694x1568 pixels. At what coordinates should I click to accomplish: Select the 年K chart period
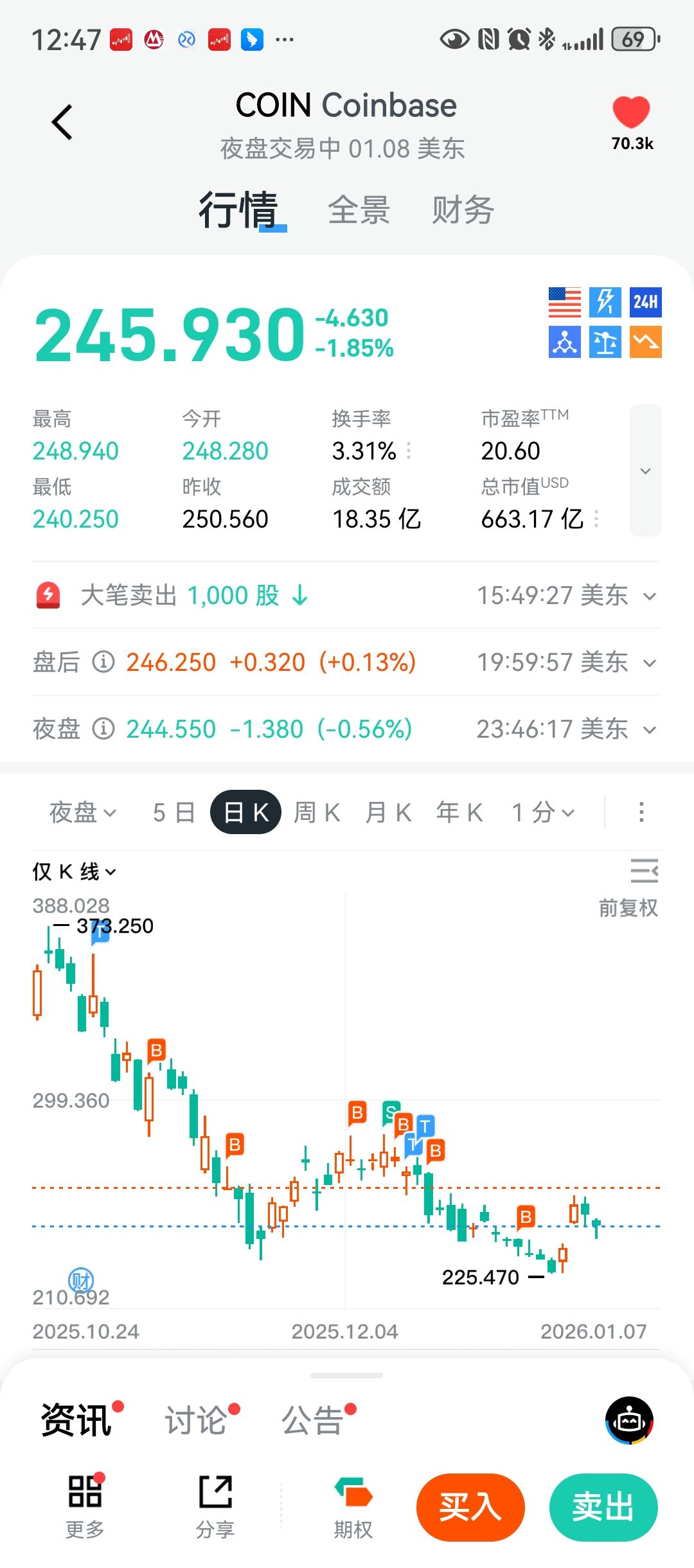point(459,813)
